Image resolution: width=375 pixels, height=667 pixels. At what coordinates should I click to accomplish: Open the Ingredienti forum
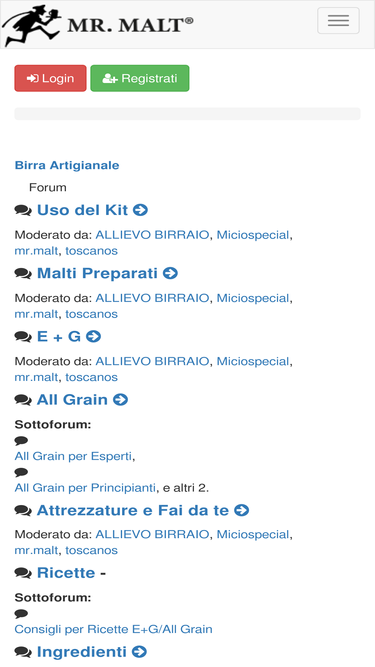(x=82, y=652)
